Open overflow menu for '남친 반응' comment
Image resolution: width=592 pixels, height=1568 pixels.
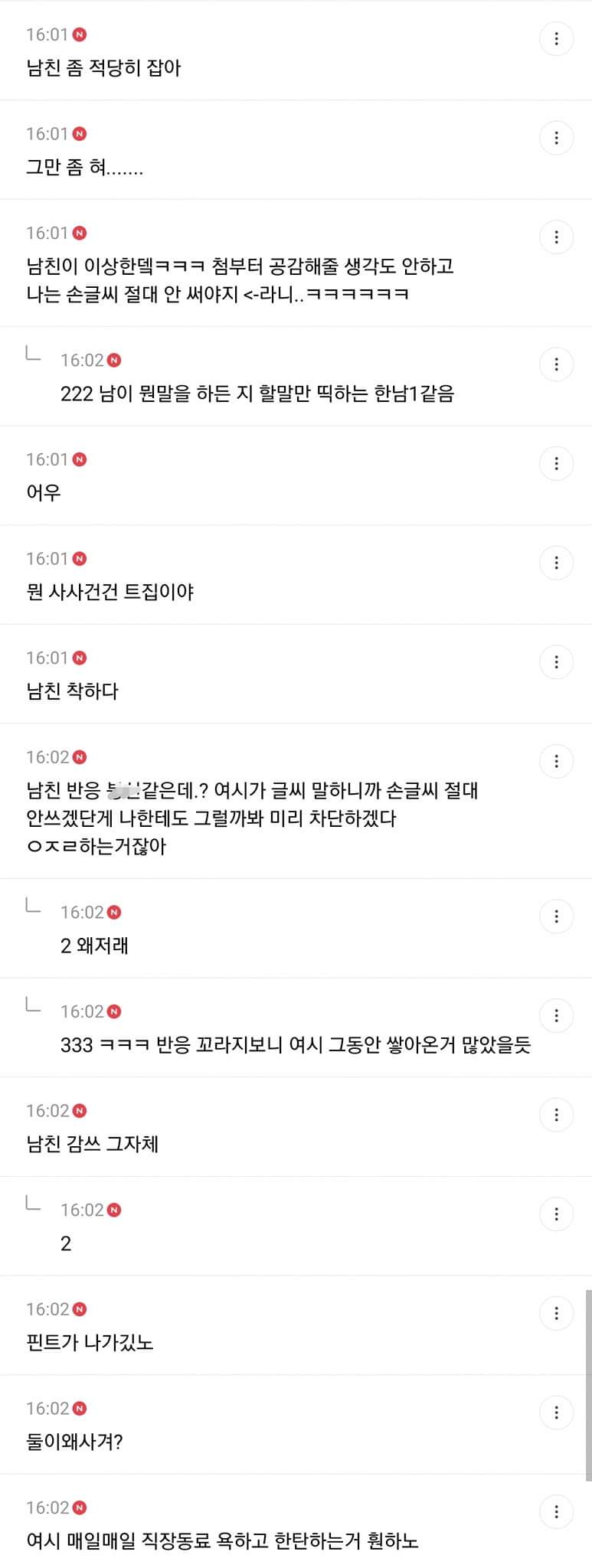coord(556,761)
